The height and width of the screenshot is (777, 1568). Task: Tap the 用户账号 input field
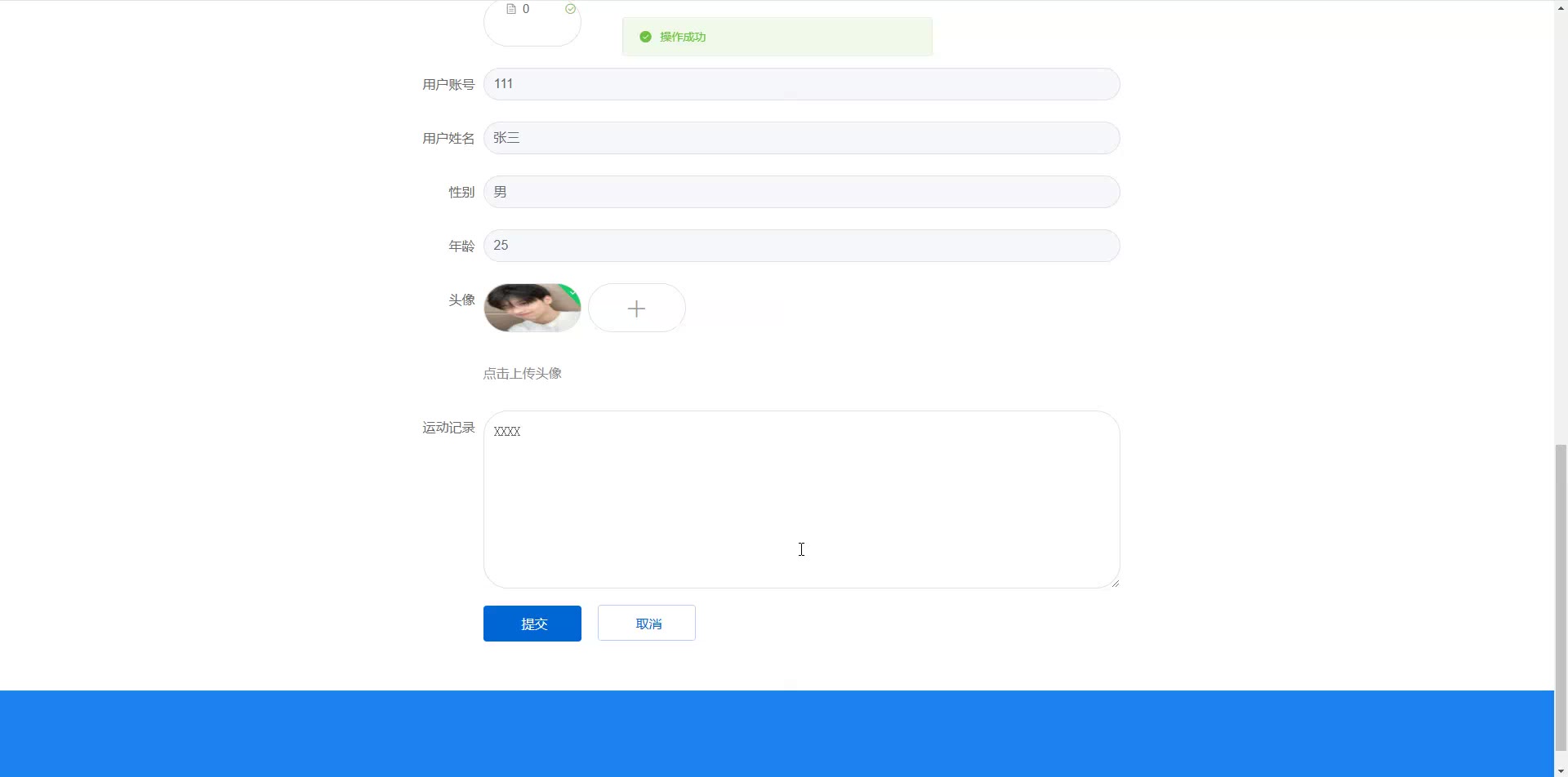click(x=800, y=84)
